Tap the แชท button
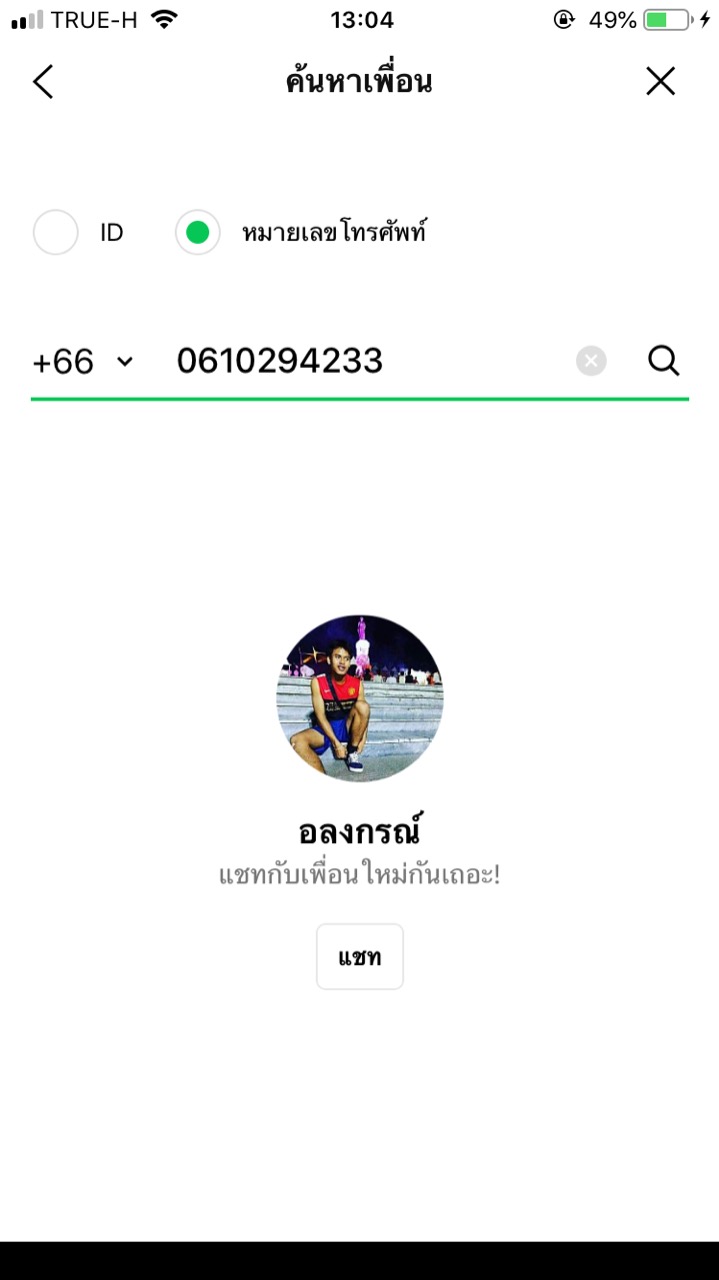719x1280 pixels. (360, 957)
